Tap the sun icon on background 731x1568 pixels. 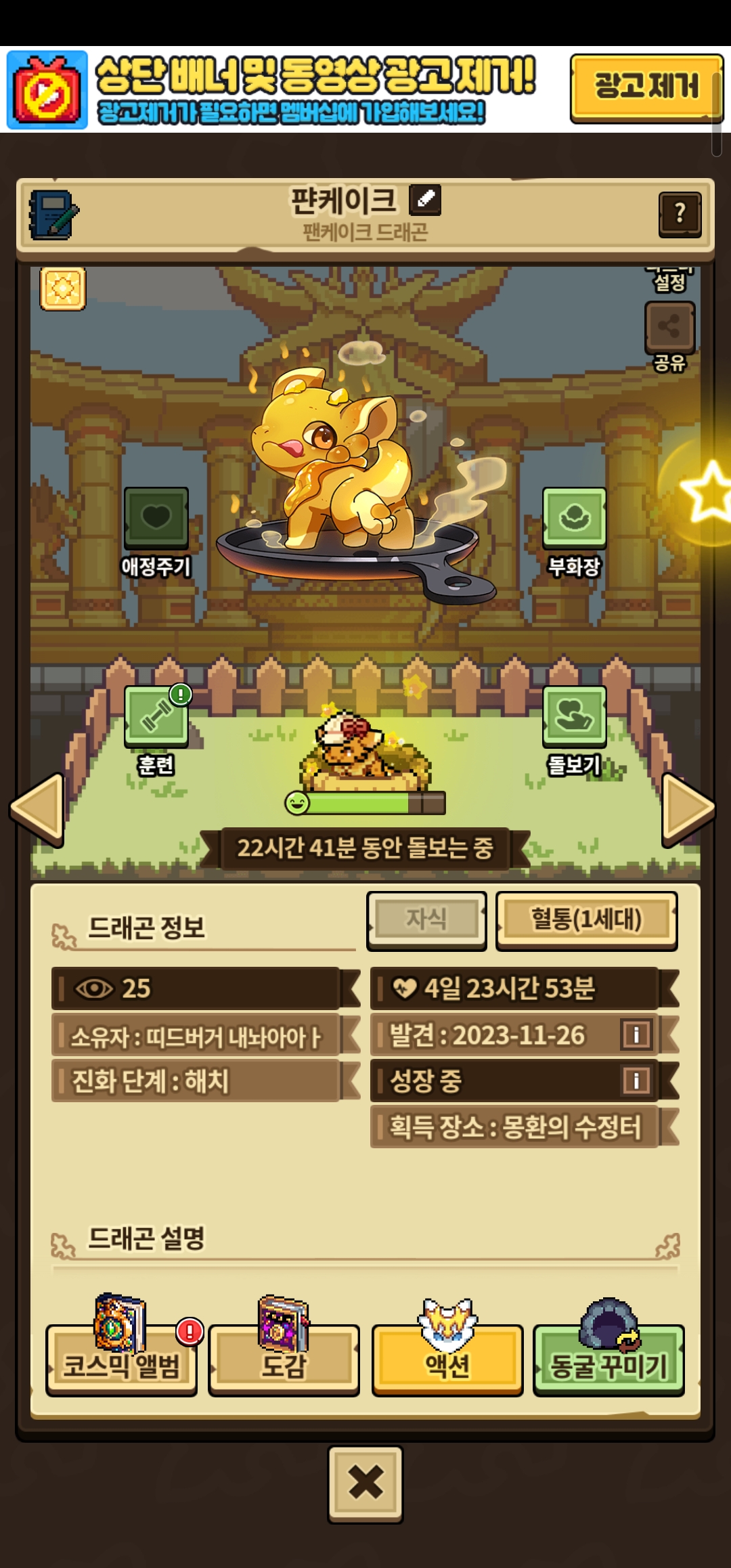(x=63, y=289)
